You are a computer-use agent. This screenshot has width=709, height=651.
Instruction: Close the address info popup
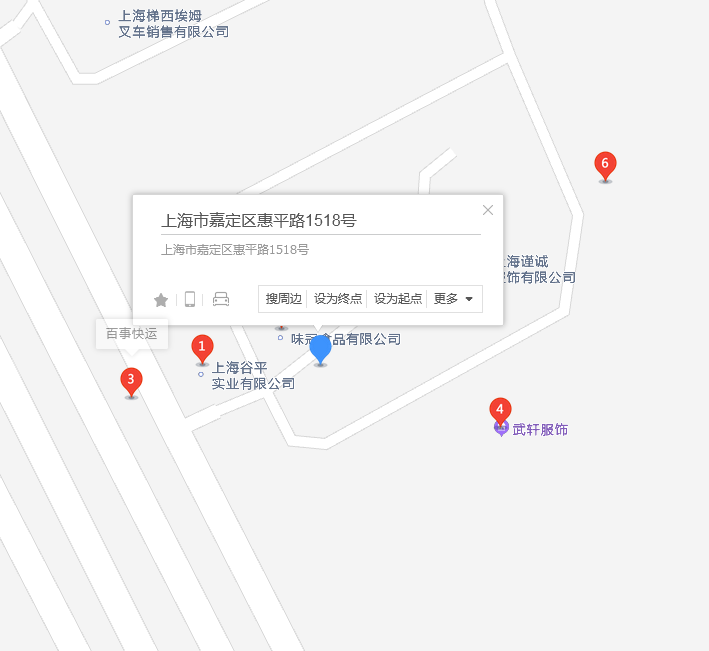(488, 210)
